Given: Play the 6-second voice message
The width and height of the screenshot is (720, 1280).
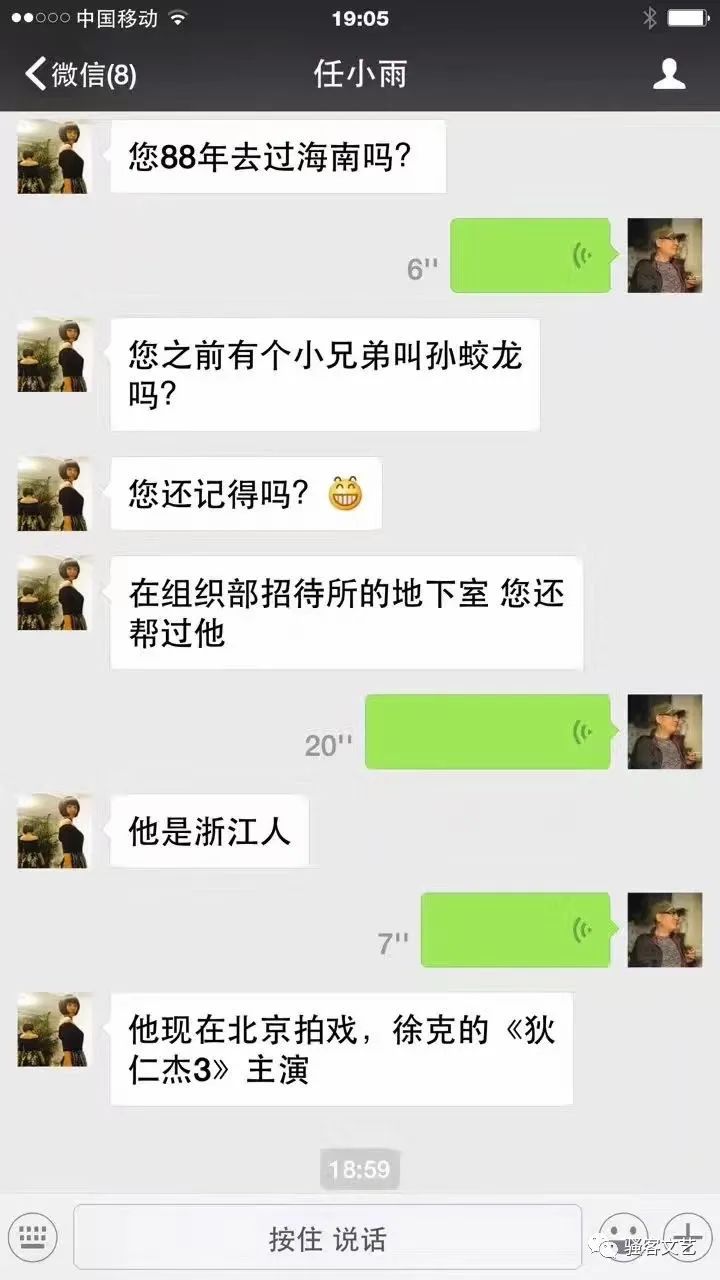Looking at the screenshot, I should pos(530,255).
